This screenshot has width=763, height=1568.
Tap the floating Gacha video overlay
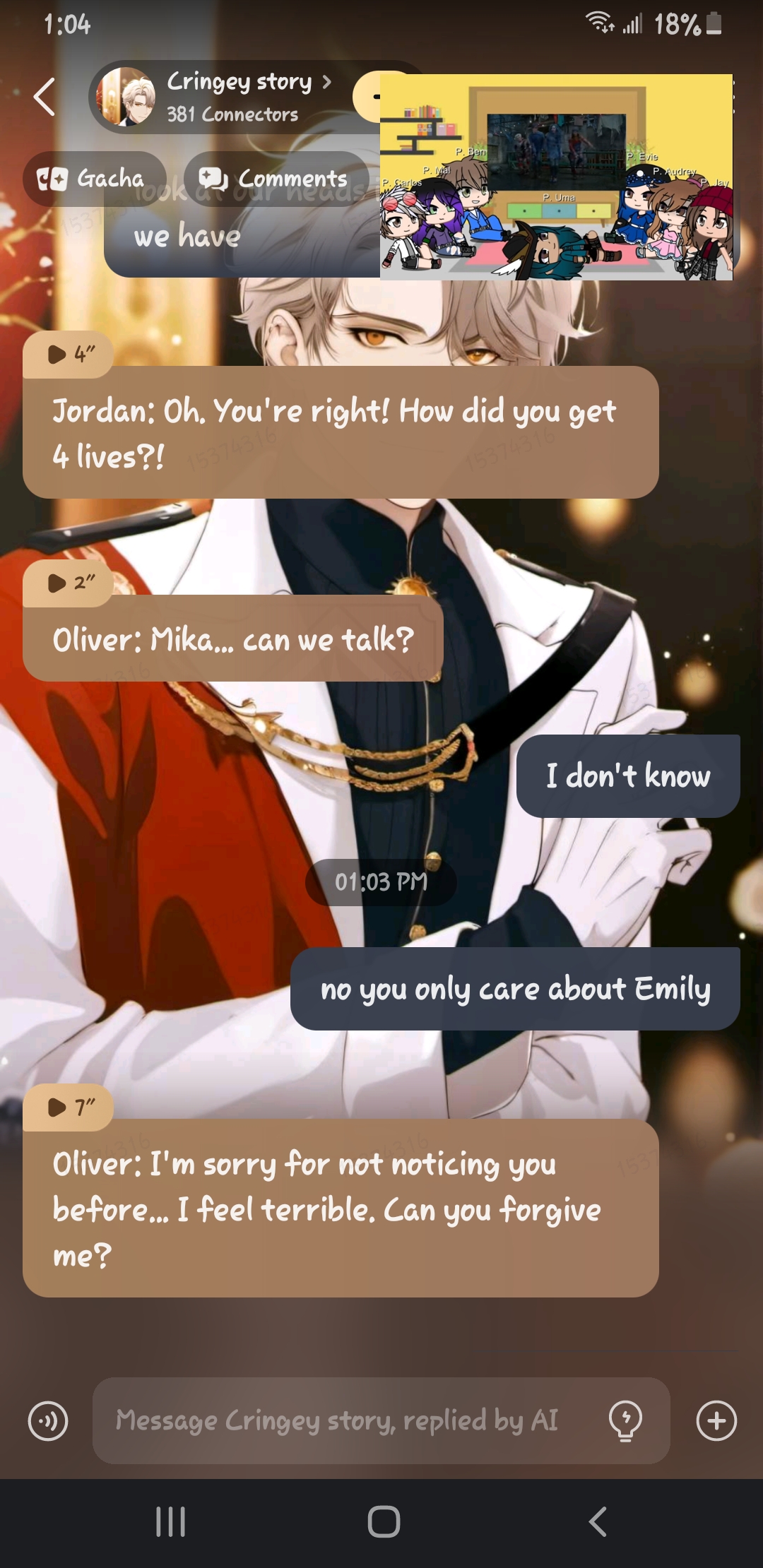(x=556, y=177)
